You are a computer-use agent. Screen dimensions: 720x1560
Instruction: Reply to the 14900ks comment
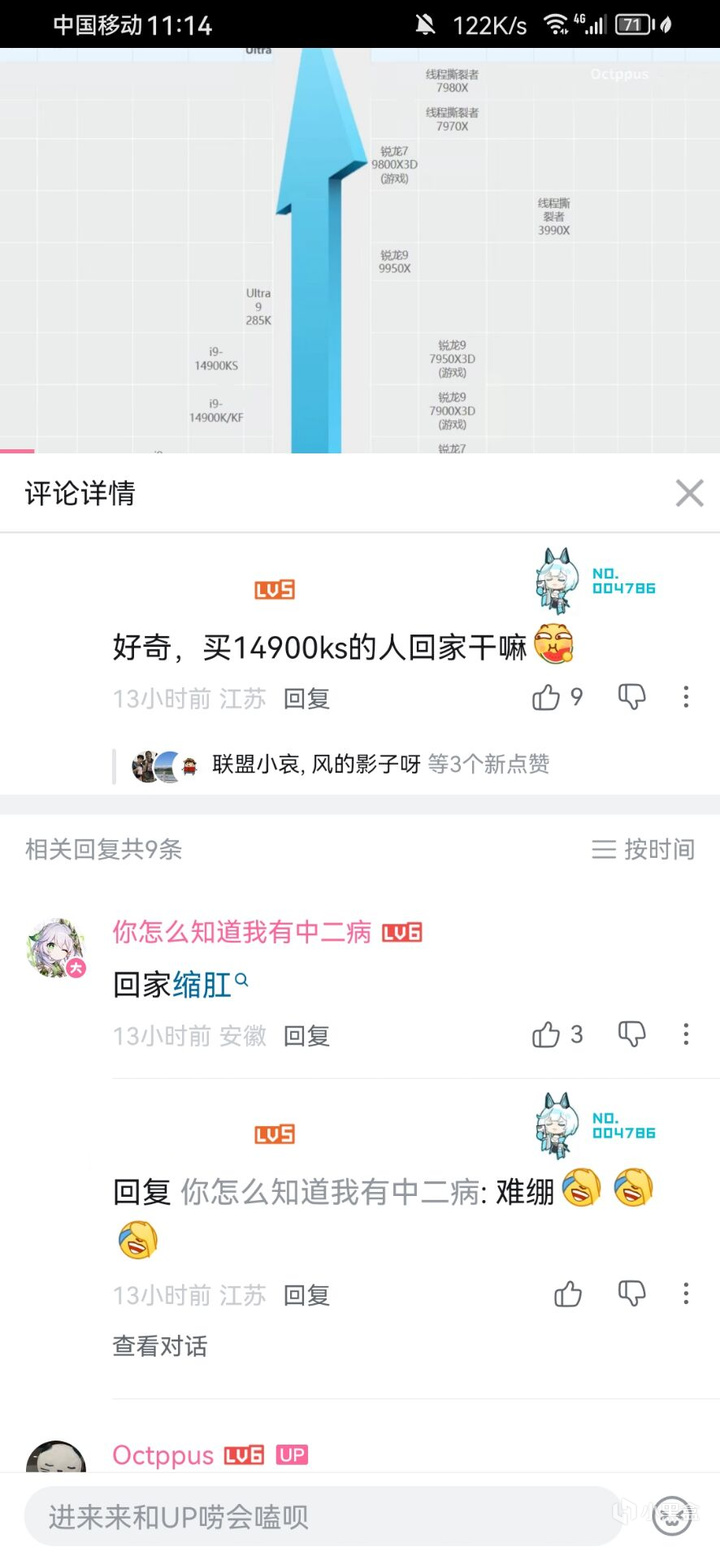306,698
